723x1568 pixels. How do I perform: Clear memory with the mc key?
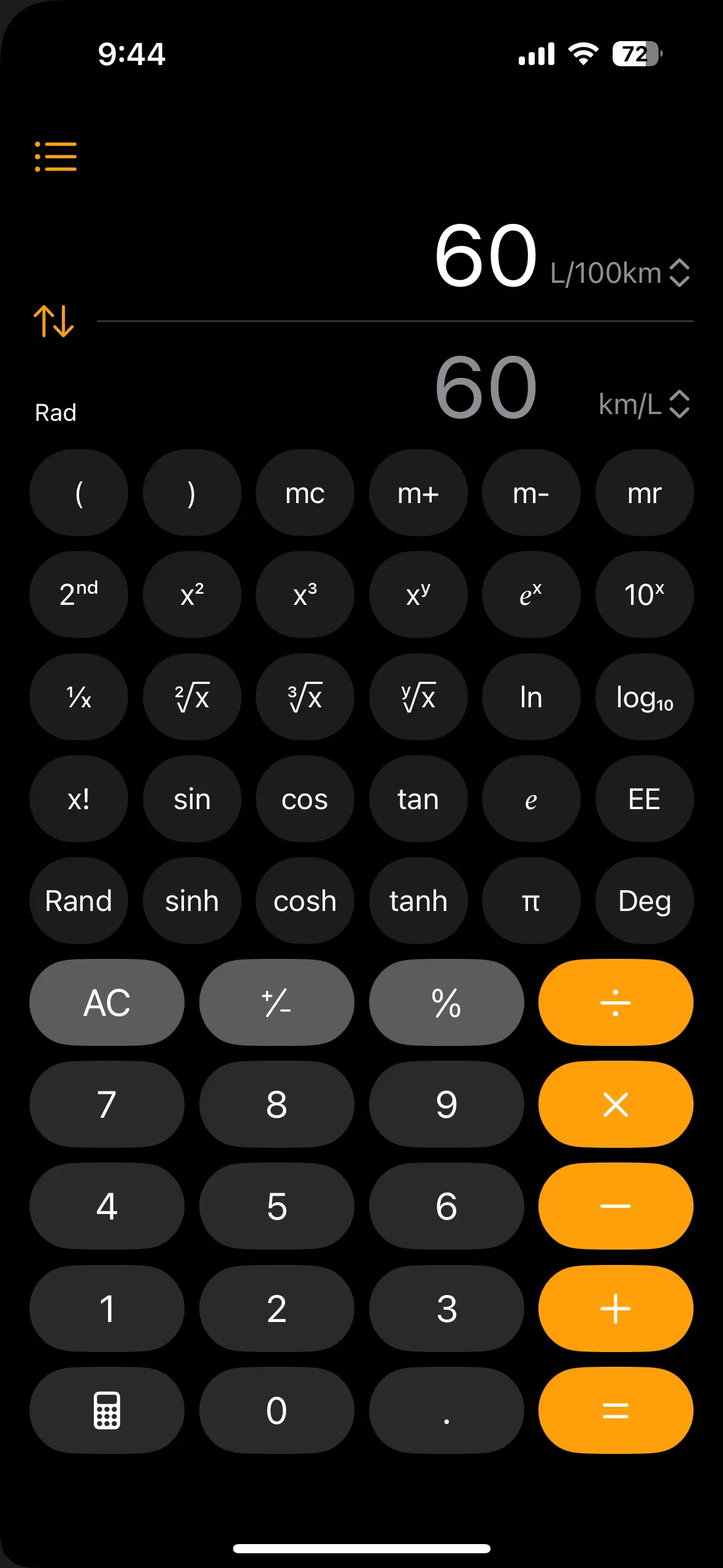point(305,493)
